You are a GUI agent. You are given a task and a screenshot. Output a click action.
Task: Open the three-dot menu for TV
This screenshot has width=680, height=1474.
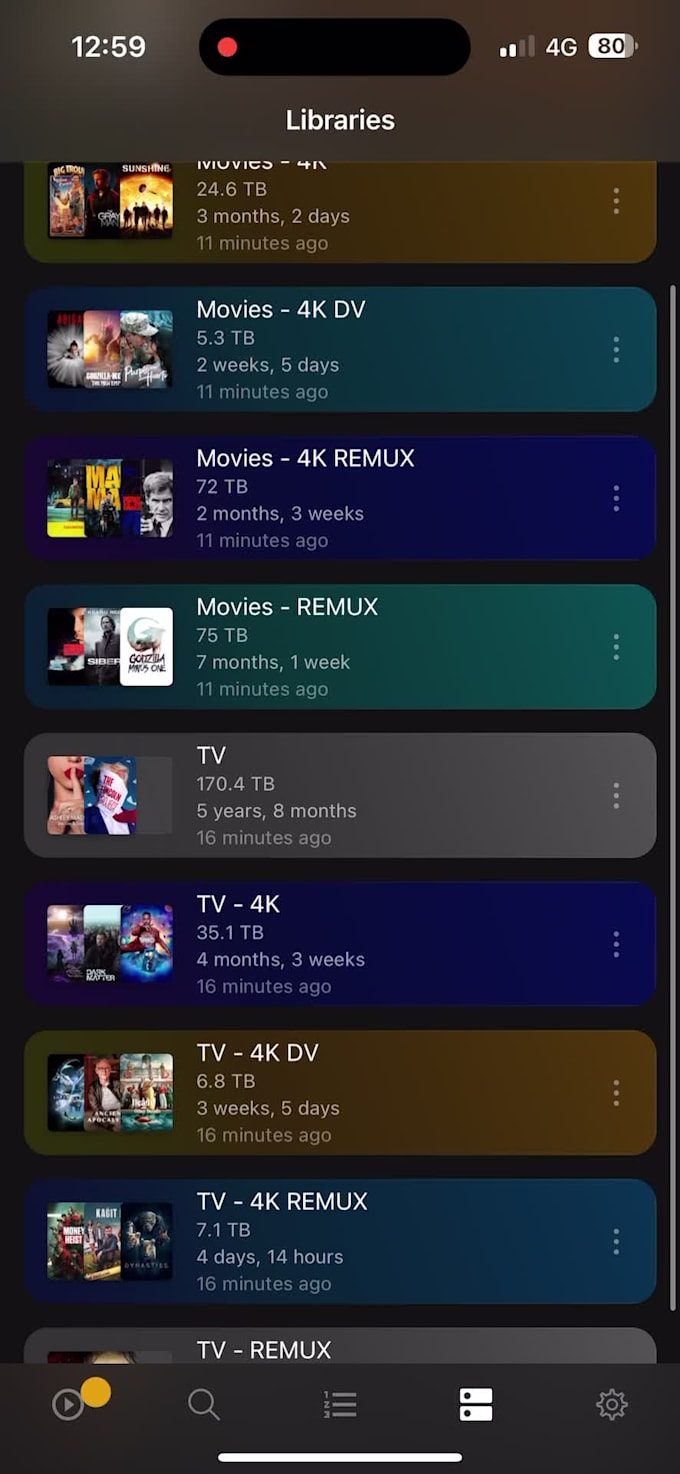coord(616,796)
